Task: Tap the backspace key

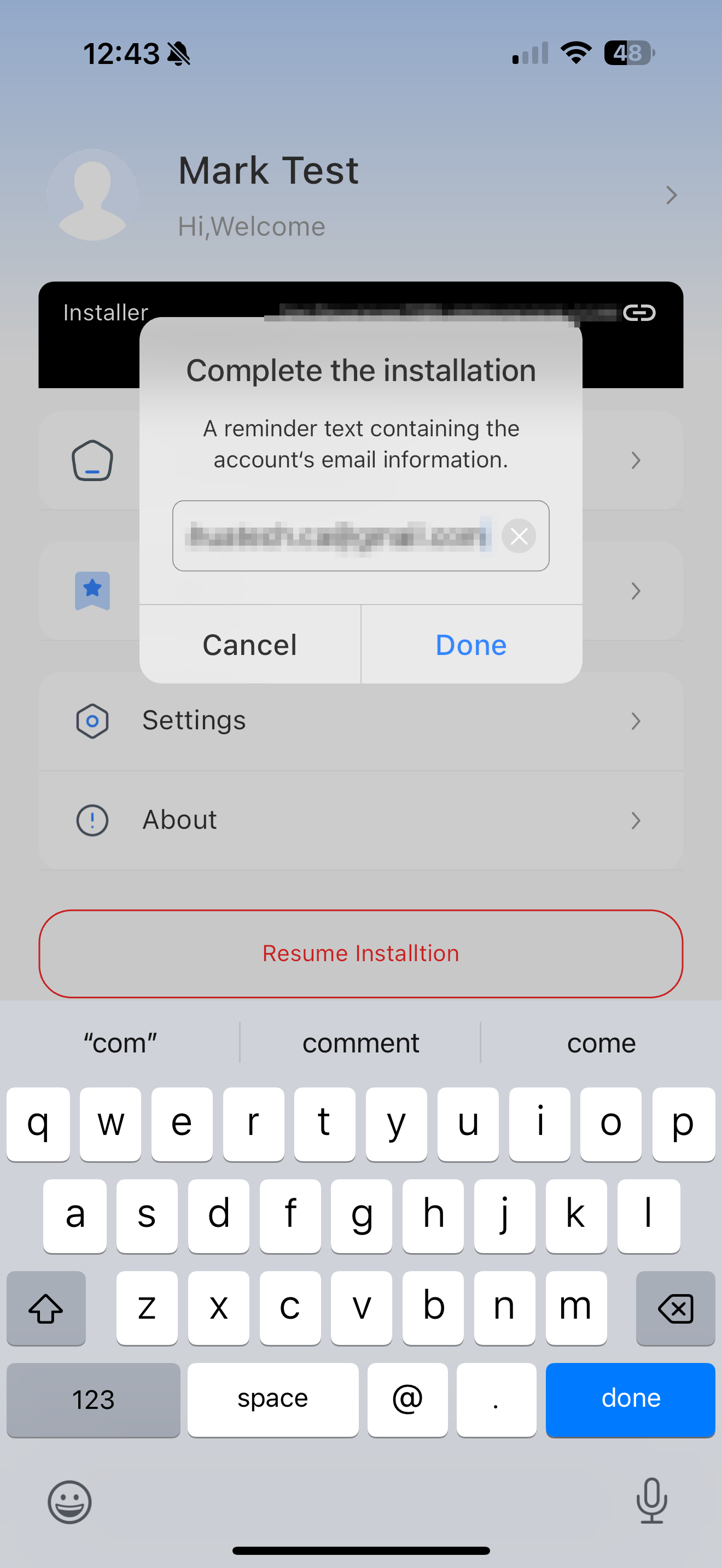Action: (x=675, y=1307)
